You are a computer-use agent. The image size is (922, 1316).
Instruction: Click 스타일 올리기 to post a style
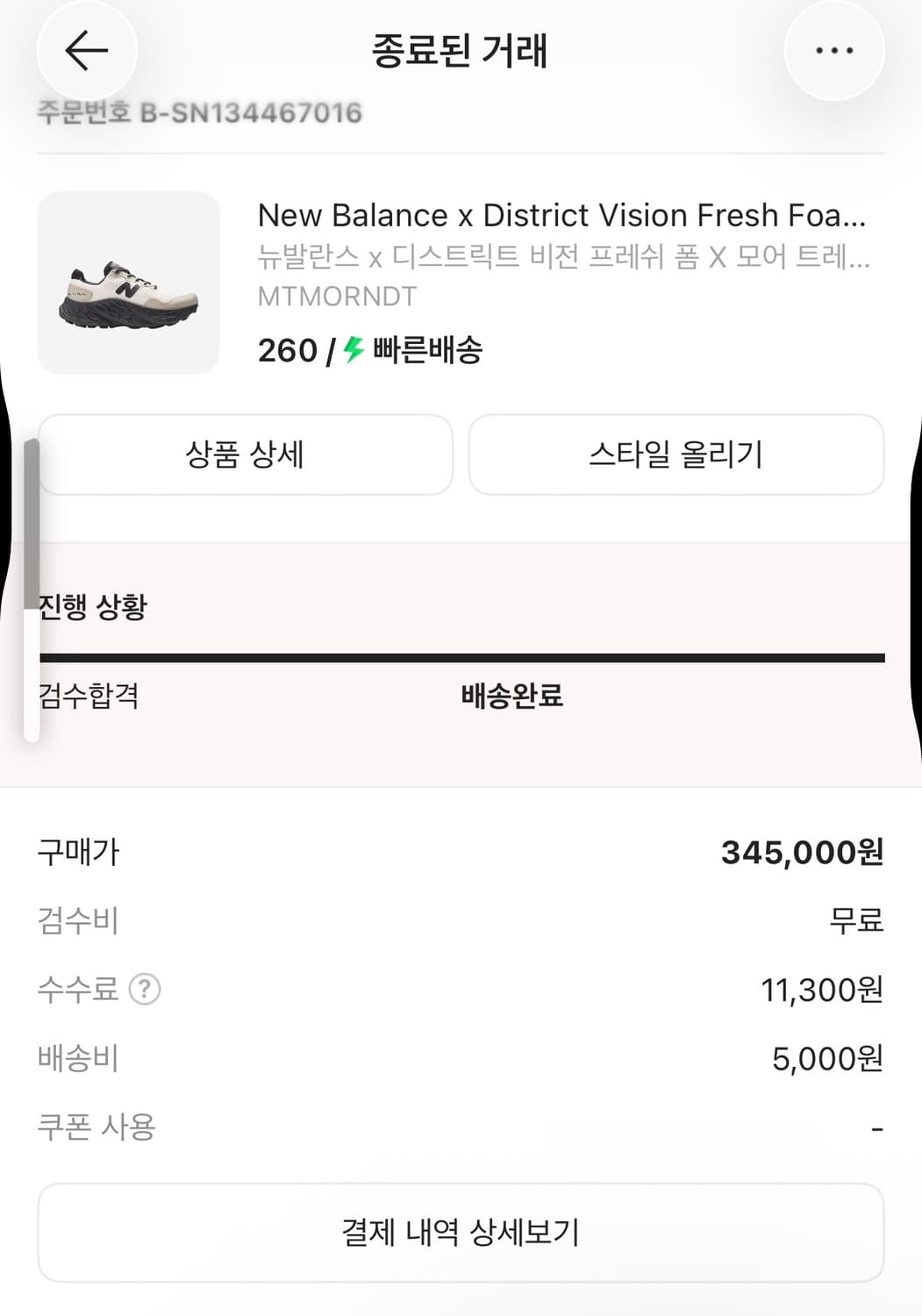[676, 454]
